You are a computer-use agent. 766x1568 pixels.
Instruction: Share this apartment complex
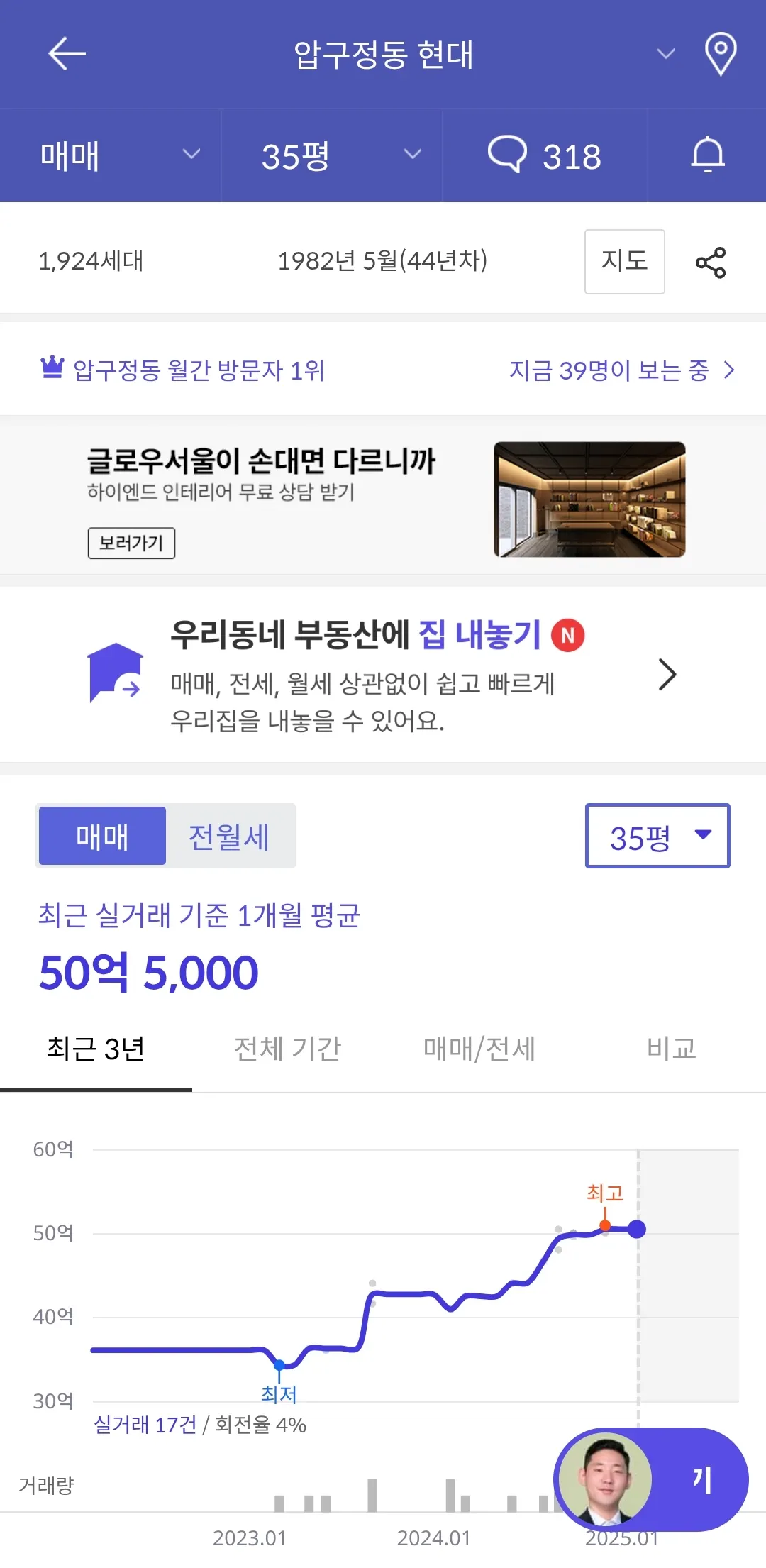coord(710,263)
